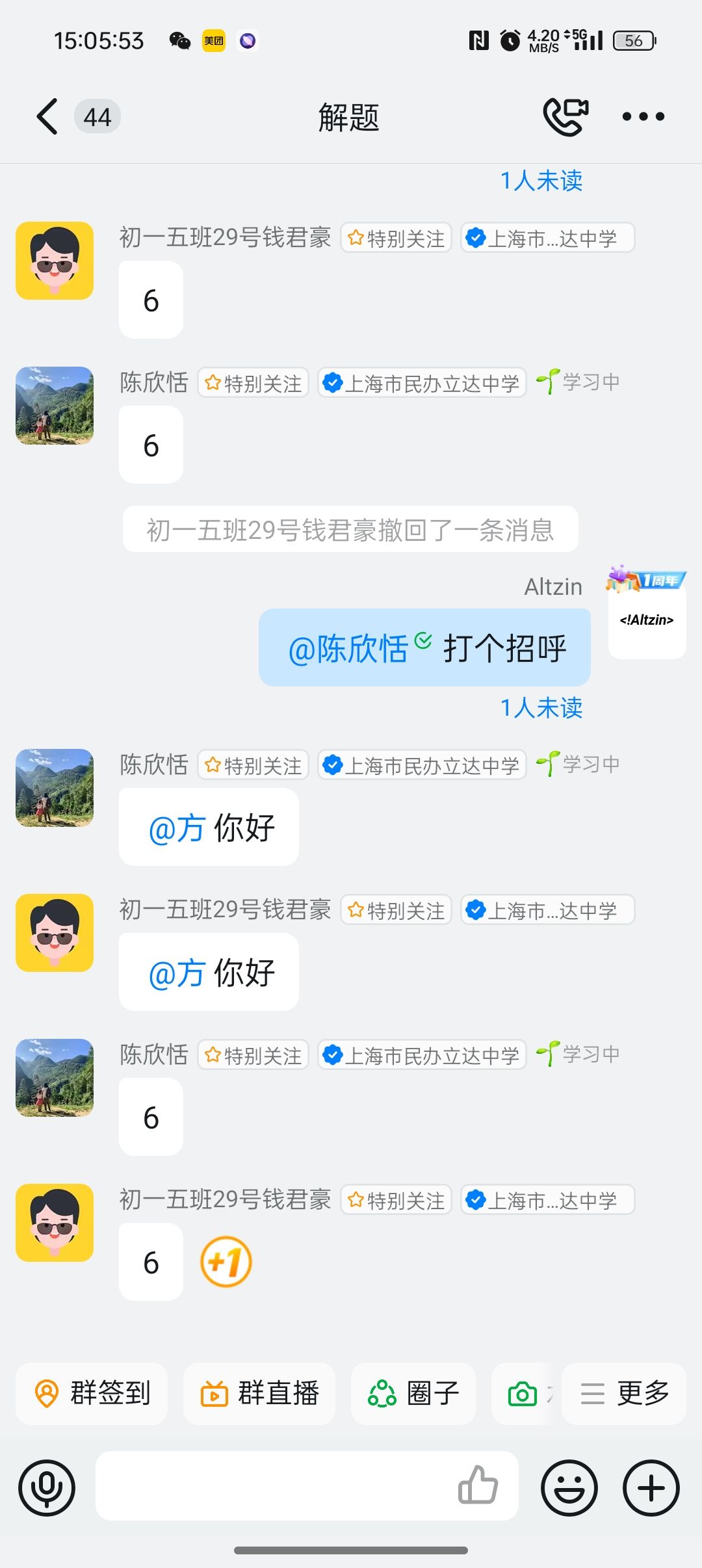702x1568 pixels.
Task: Go back to the chat list
Action: [x=47, y=117]
